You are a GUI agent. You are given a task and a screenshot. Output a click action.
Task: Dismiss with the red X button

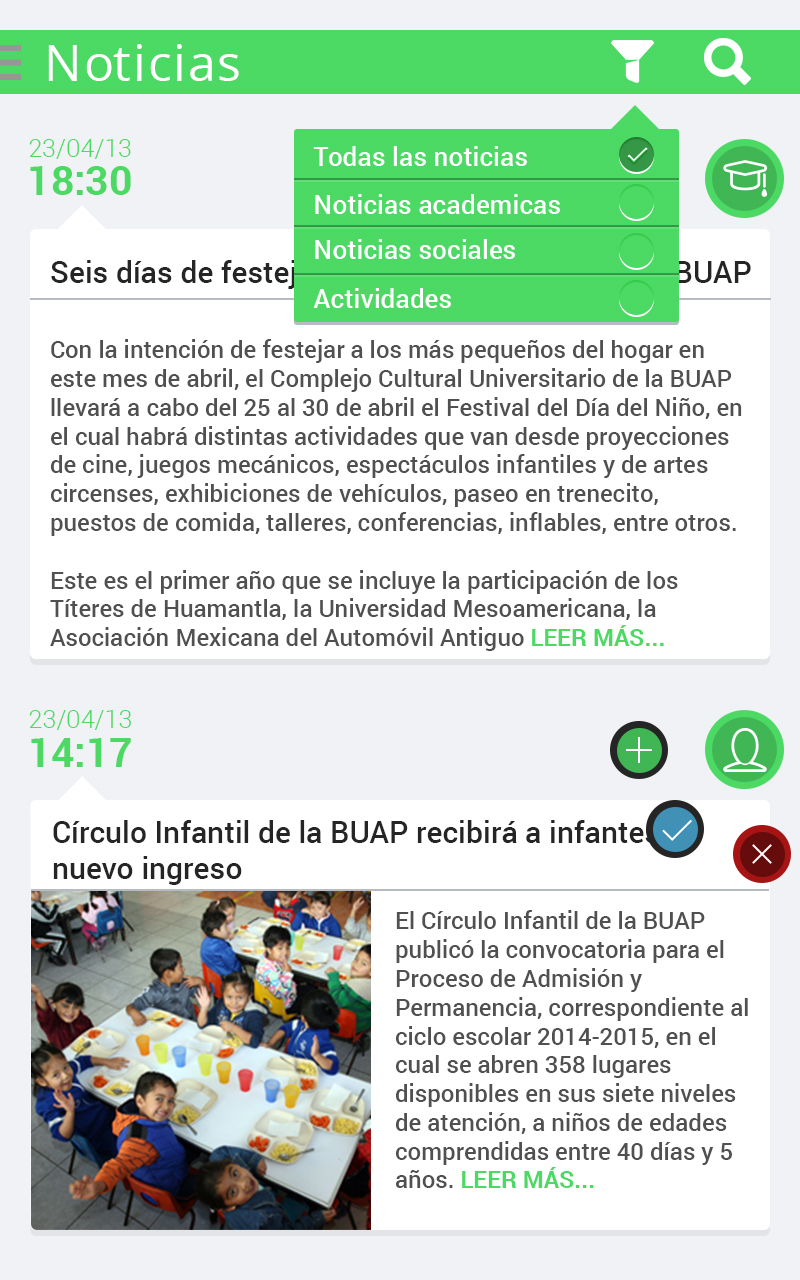[x=762, y=854]
